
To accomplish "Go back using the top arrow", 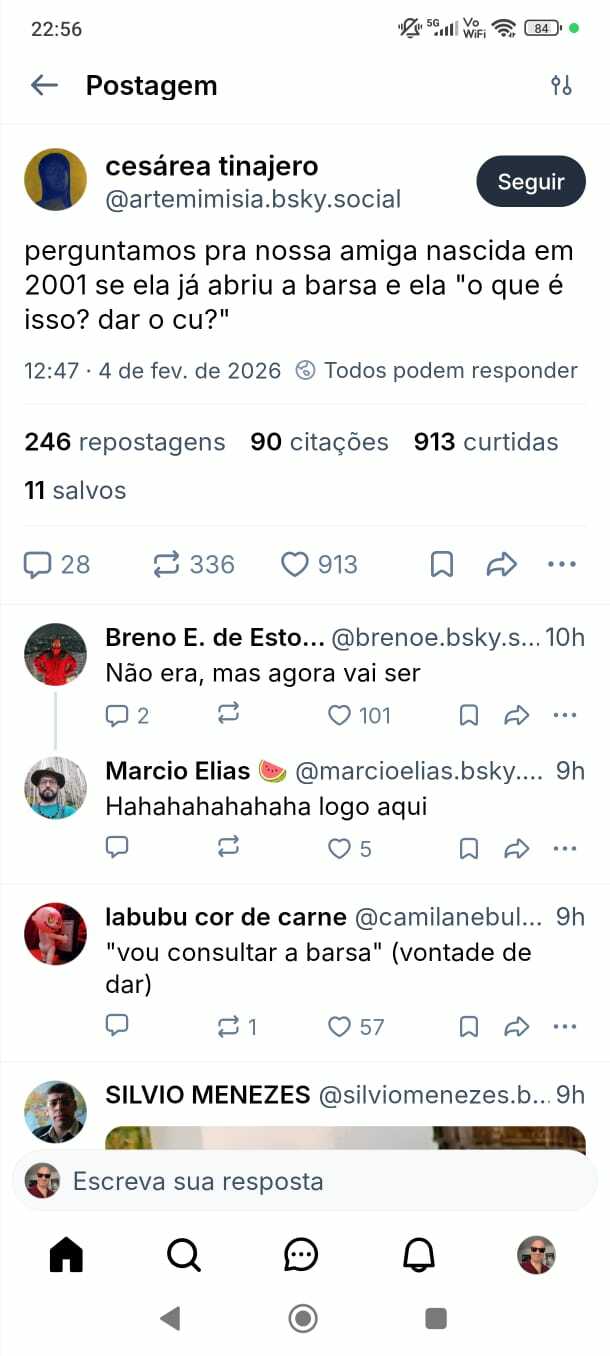I will pos(44,85).
